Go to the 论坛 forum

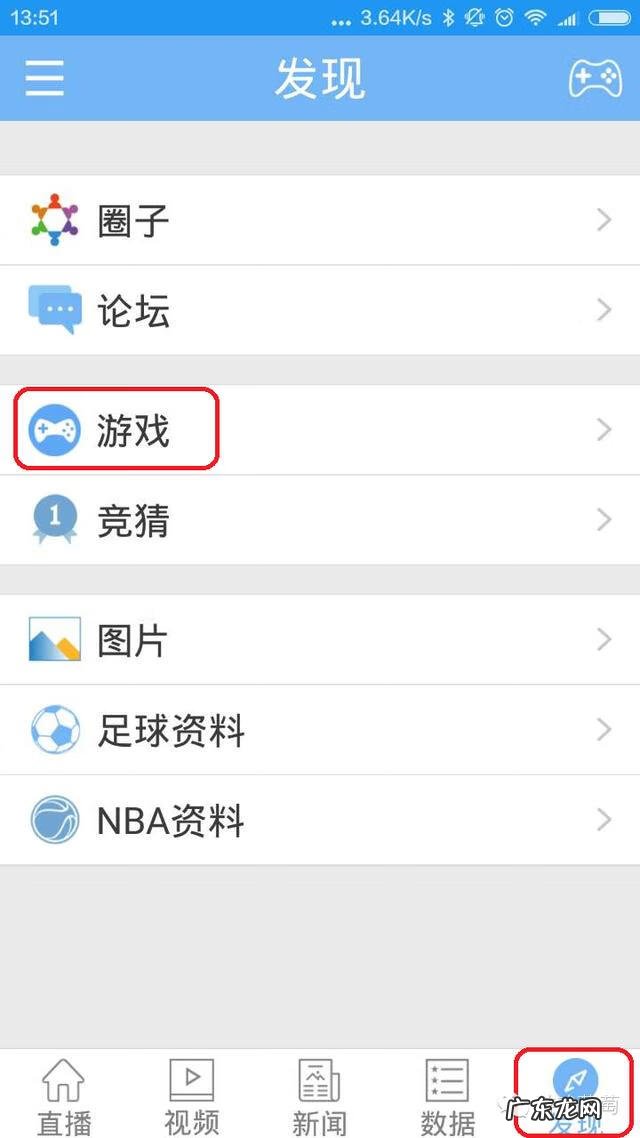click(x=320, y=310)
